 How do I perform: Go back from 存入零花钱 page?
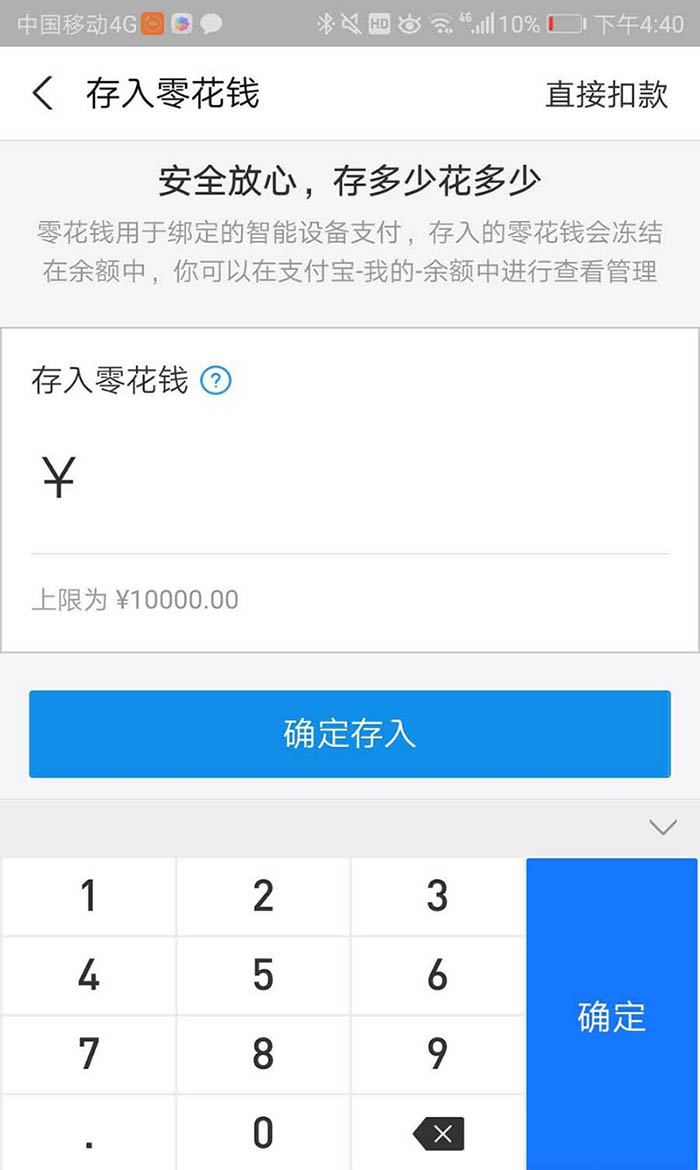tap(43, 94)
